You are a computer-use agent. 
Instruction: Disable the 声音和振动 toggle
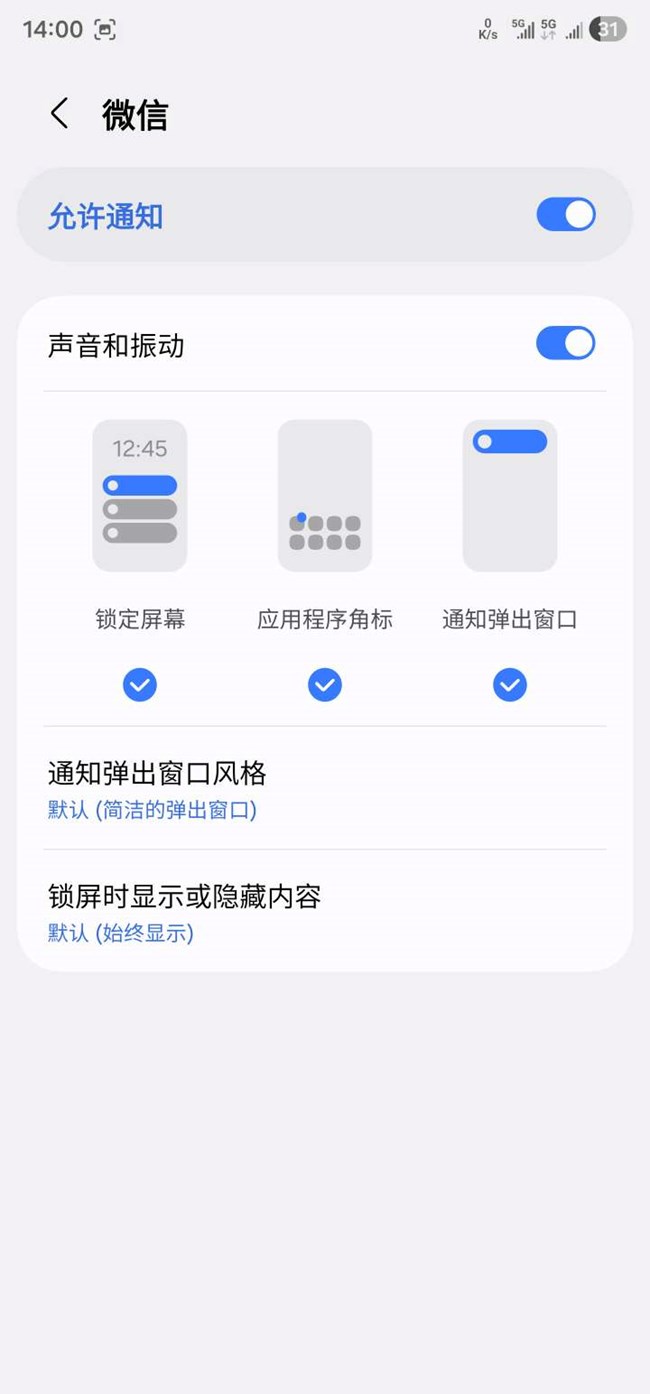coord(565,343)
